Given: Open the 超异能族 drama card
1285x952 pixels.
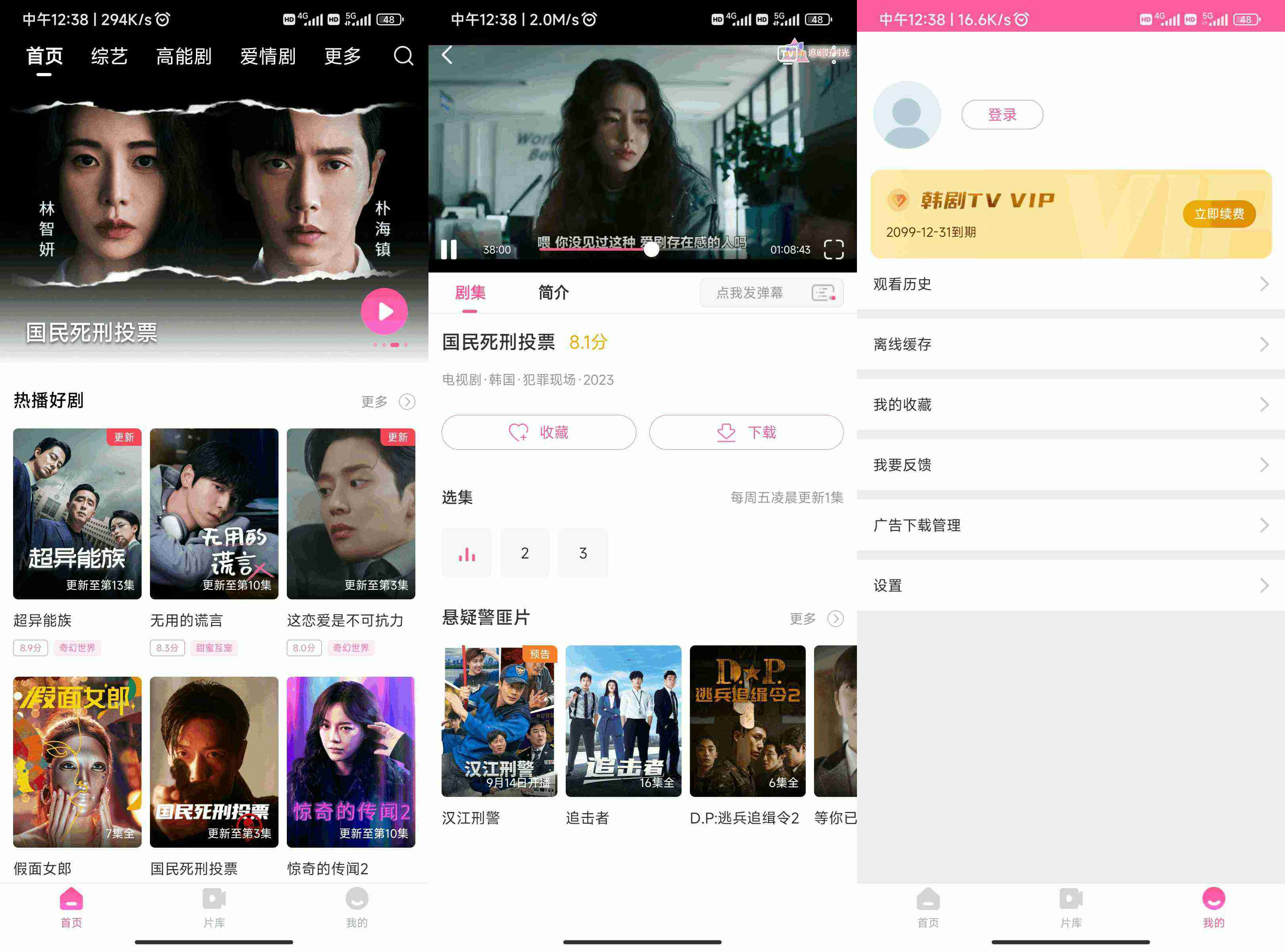Looking at the screenshot, I should (77, 513).
